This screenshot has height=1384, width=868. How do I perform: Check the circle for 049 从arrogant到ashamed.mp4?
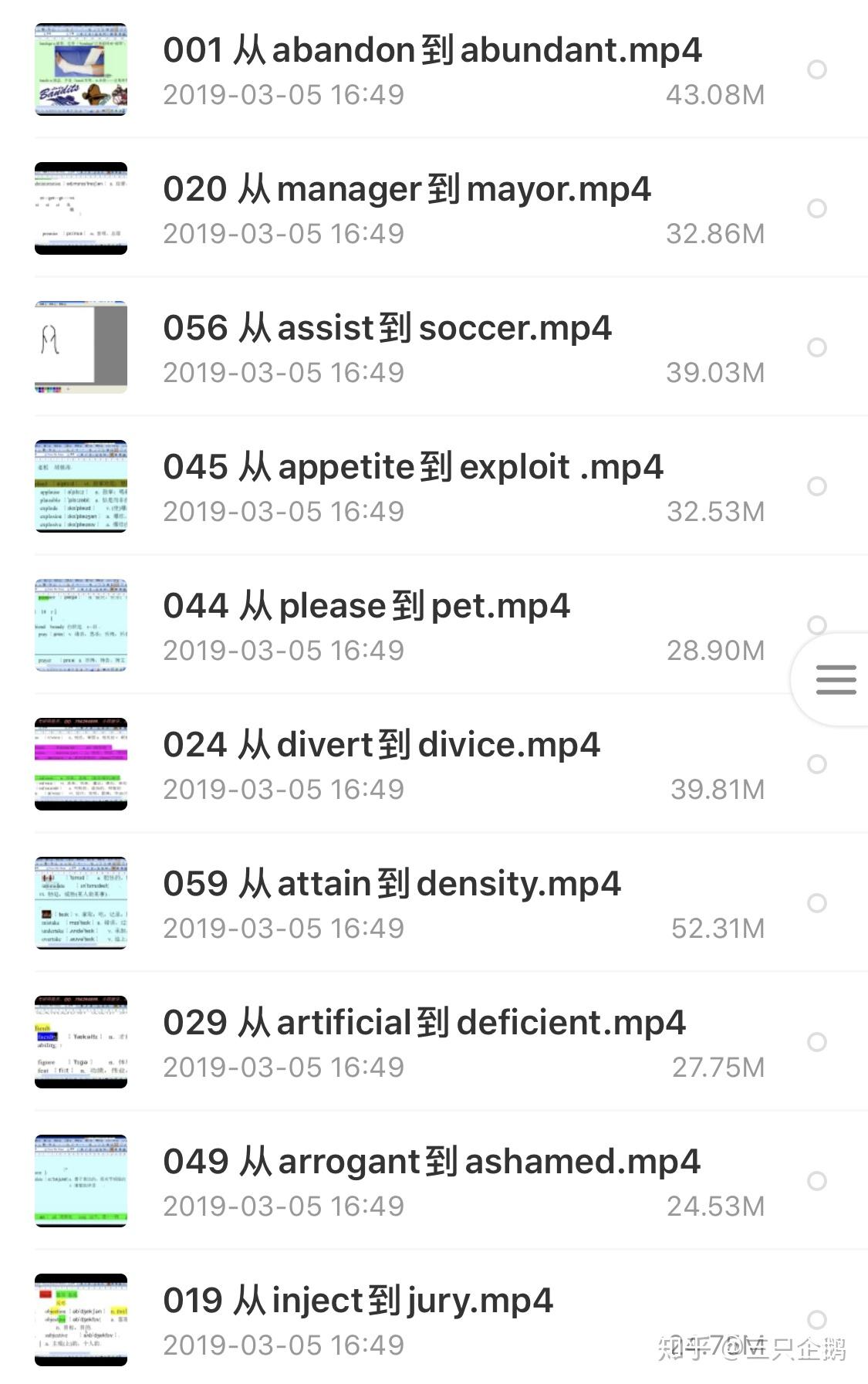(x=816, y=1181)
